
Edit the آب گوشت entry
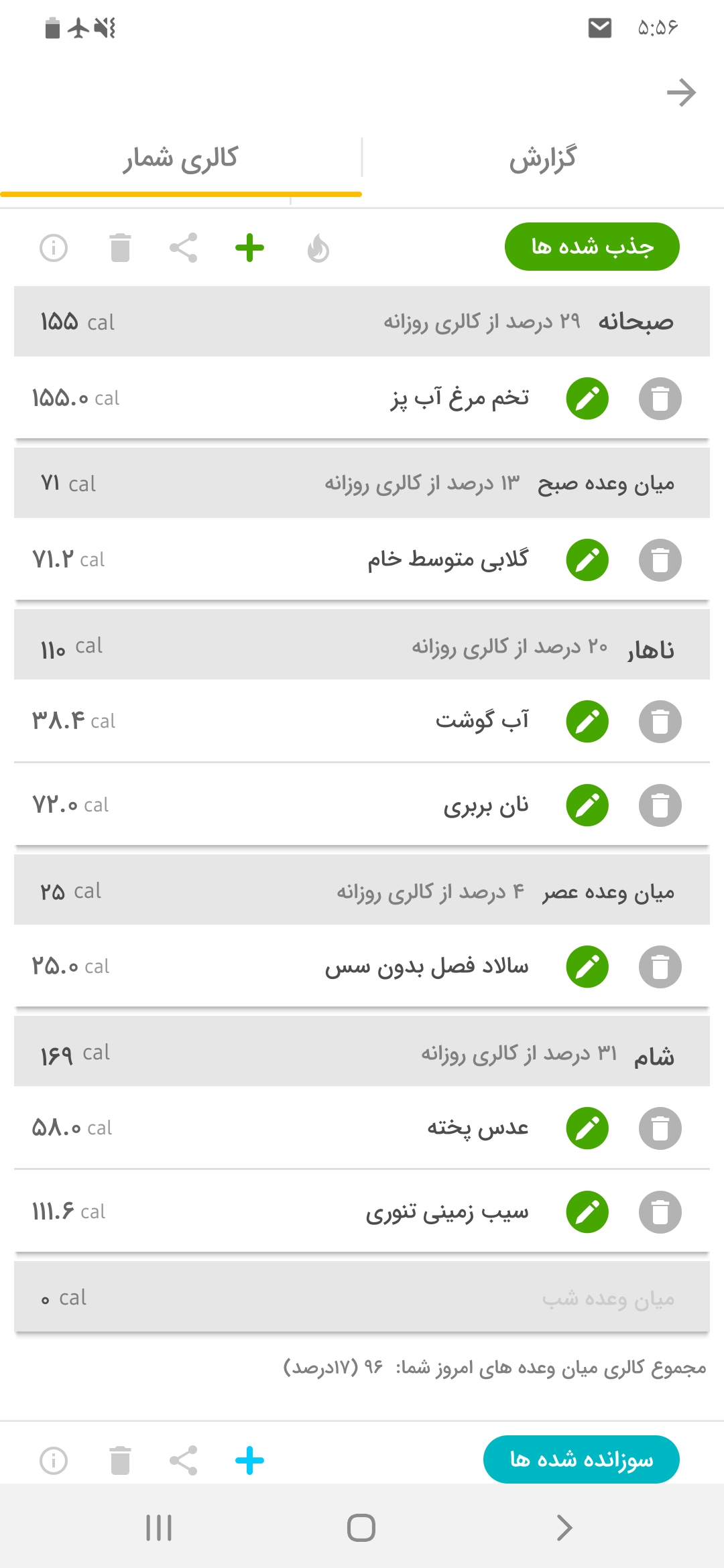click(x=587, y=722)
